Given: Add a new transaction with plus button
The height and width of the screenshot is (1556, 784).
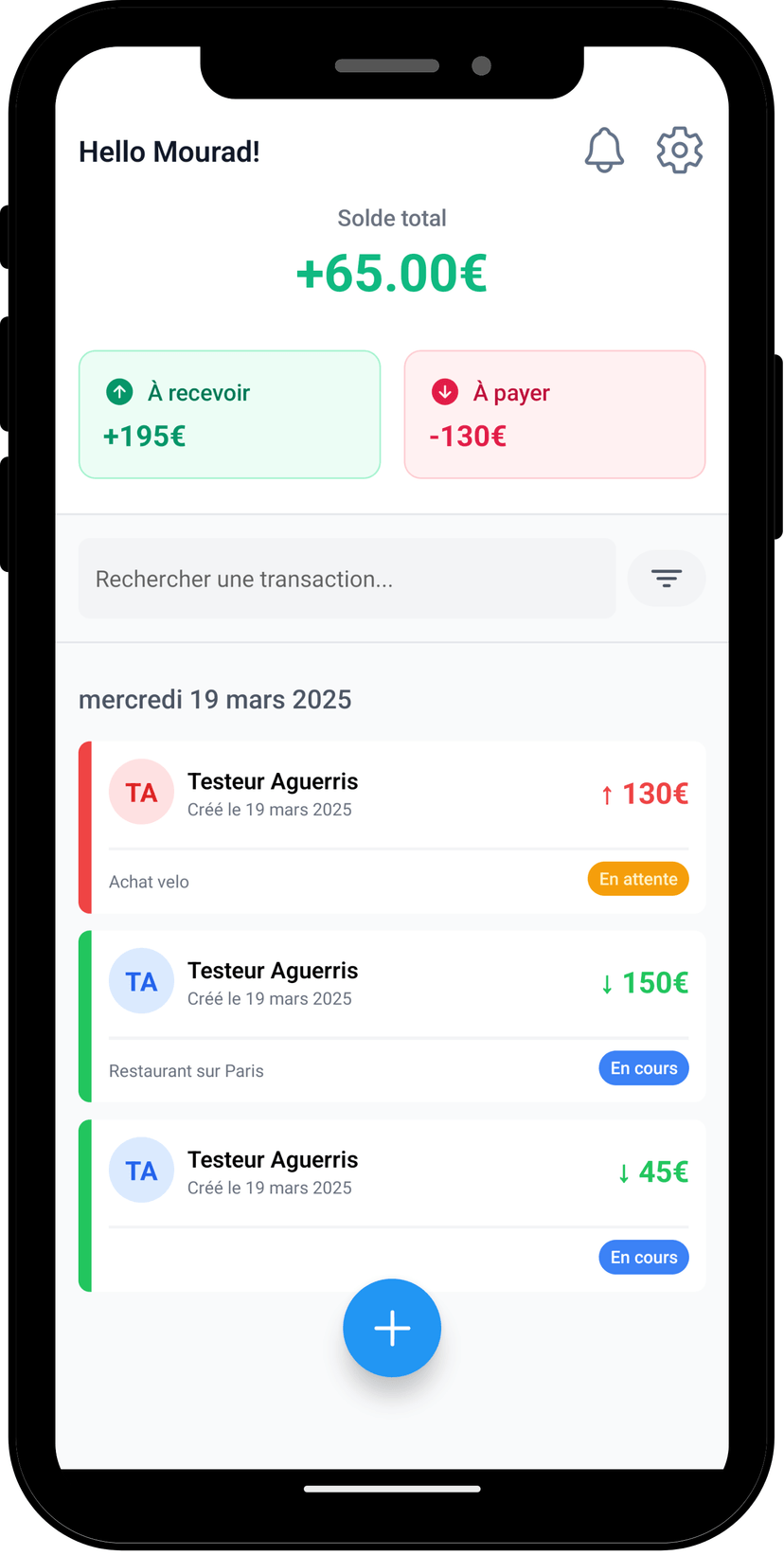Looking at the screenshot, I should coord(392,1328).
